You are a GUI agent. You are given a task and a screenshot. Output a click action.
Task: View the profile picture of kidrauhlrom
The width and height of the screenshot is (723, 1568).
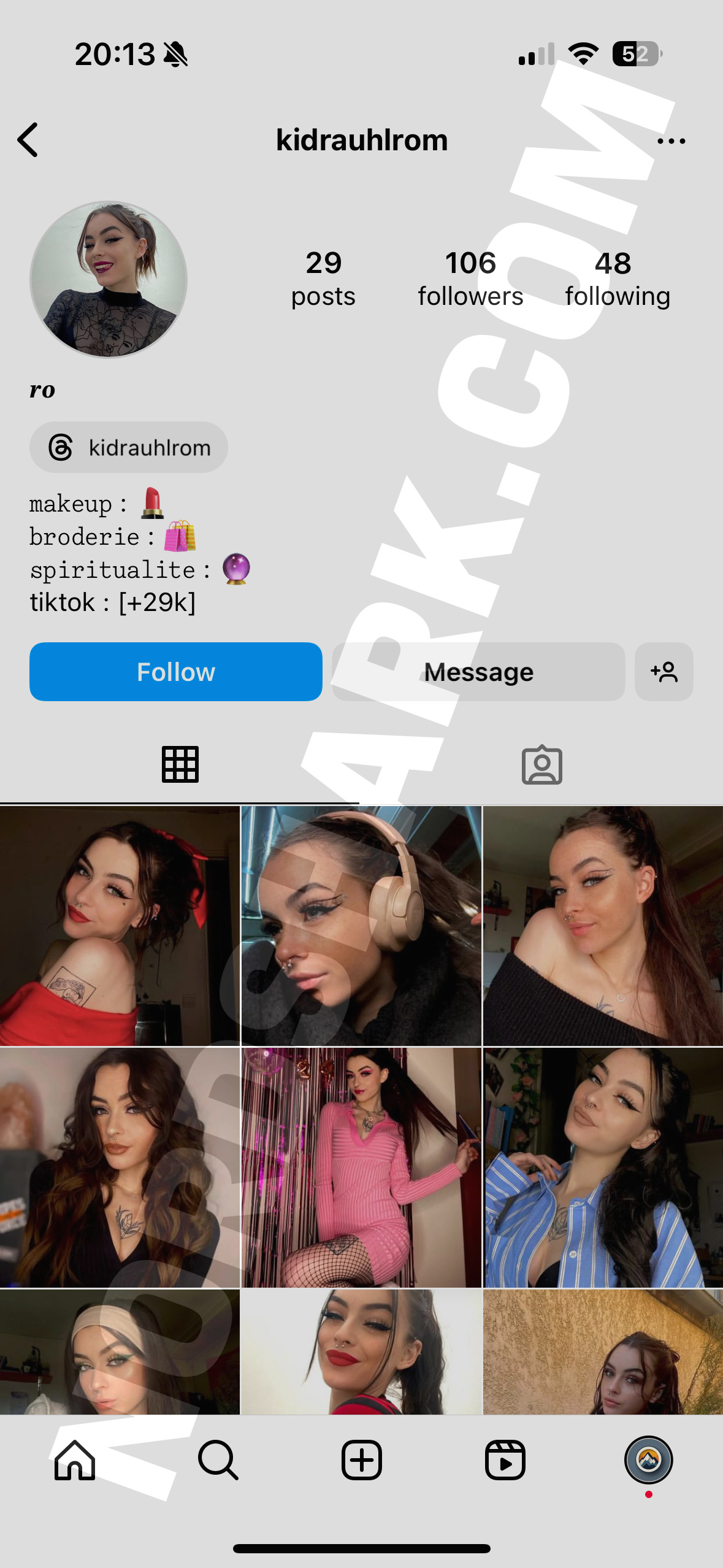pyautogui.click(x=109, y=279)
